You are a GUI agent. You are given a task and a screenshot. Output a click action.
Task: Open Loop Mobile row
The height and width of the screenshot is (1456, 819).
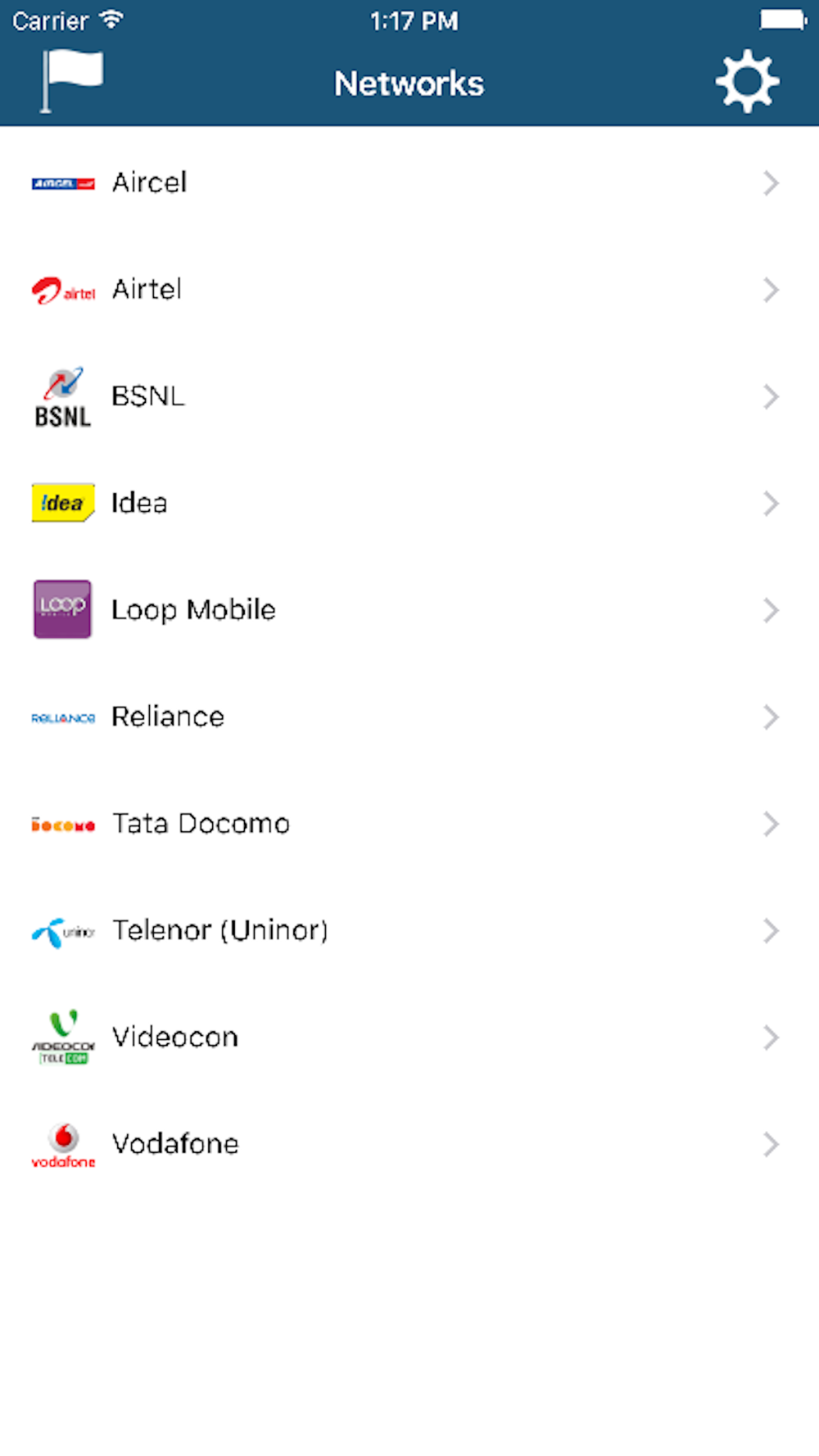click(409, 610)
